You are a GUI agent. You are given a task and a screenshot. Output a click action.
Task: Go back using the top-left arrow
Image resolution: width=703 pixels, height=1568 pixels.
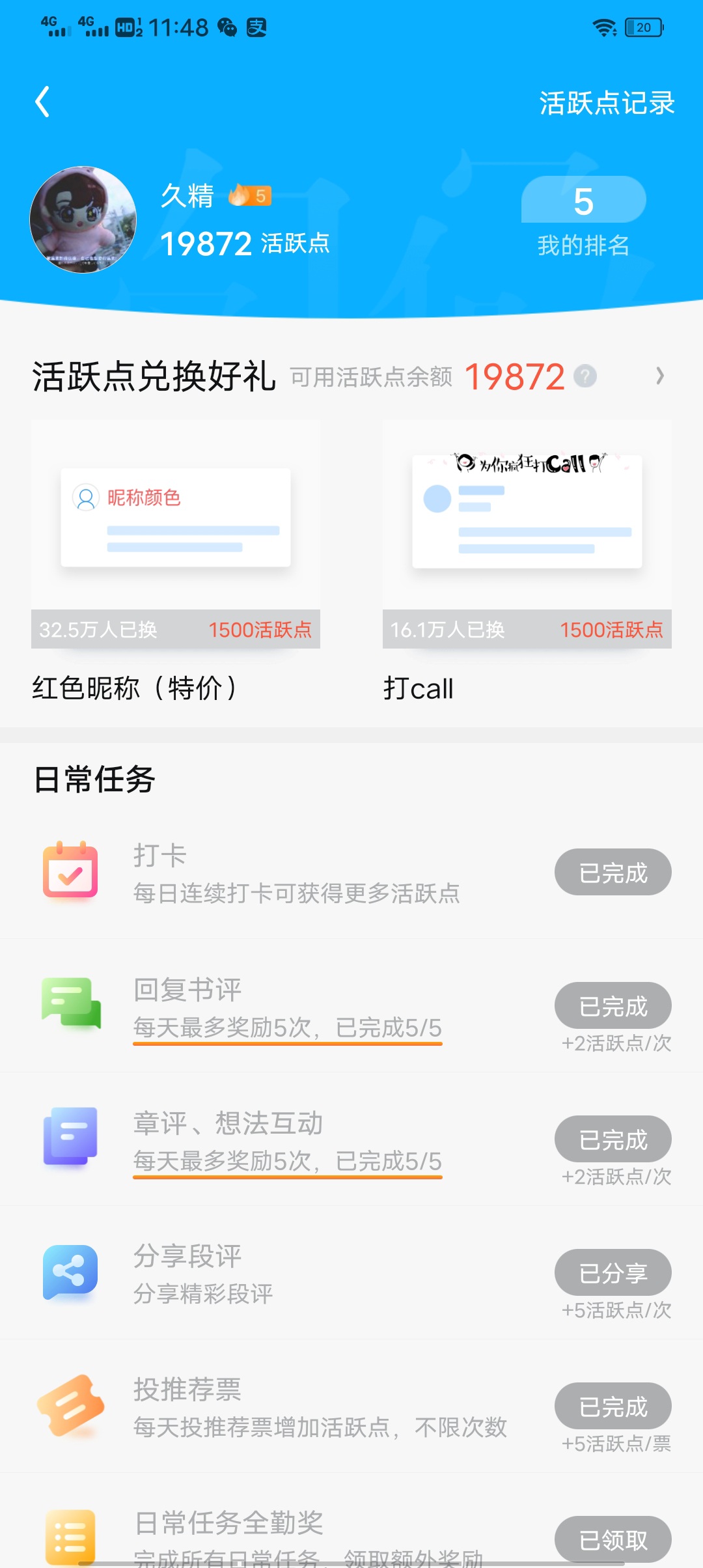tap(42, 102)
